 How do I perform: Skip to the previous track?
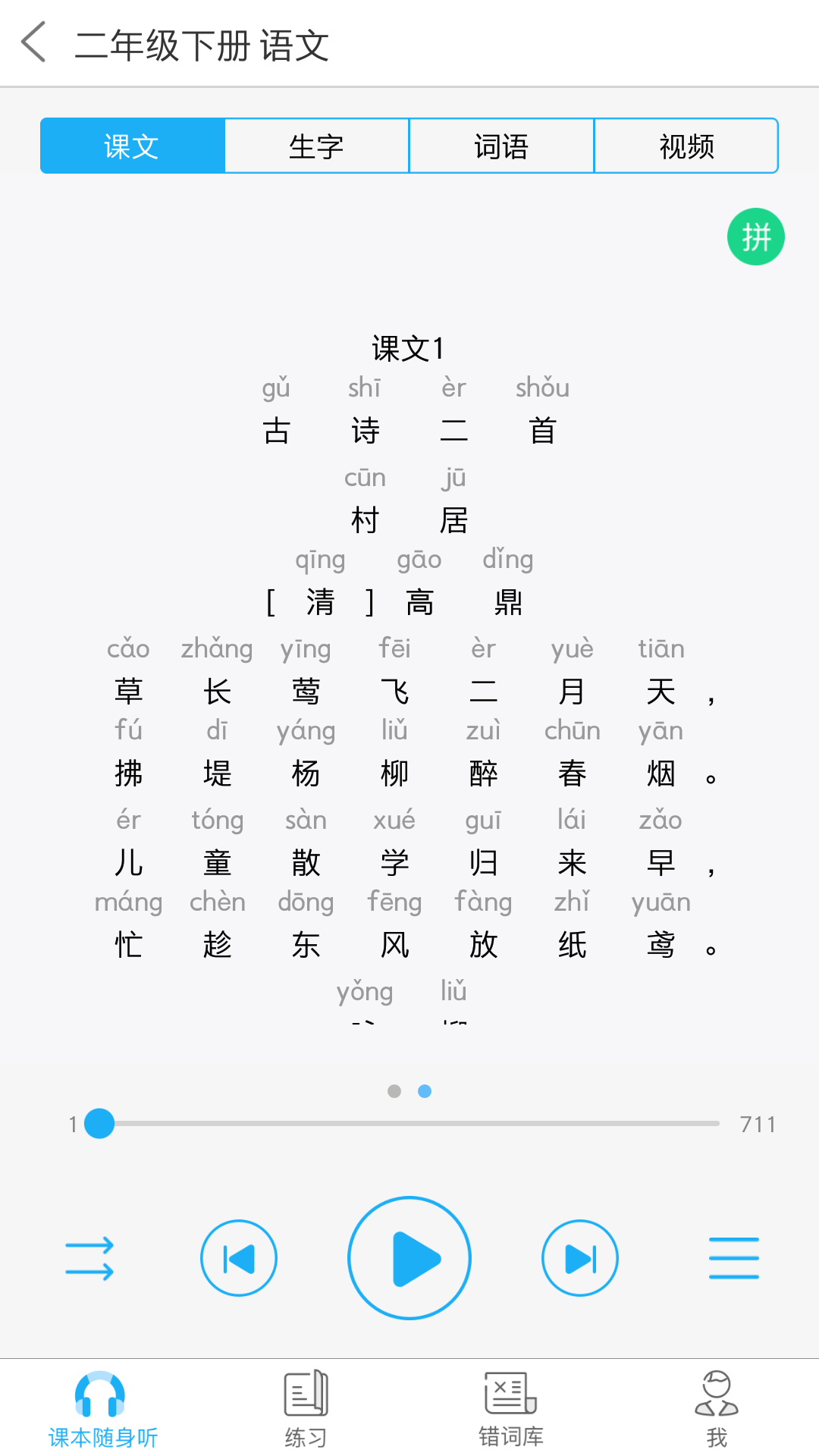click(x=239, y=1258)
